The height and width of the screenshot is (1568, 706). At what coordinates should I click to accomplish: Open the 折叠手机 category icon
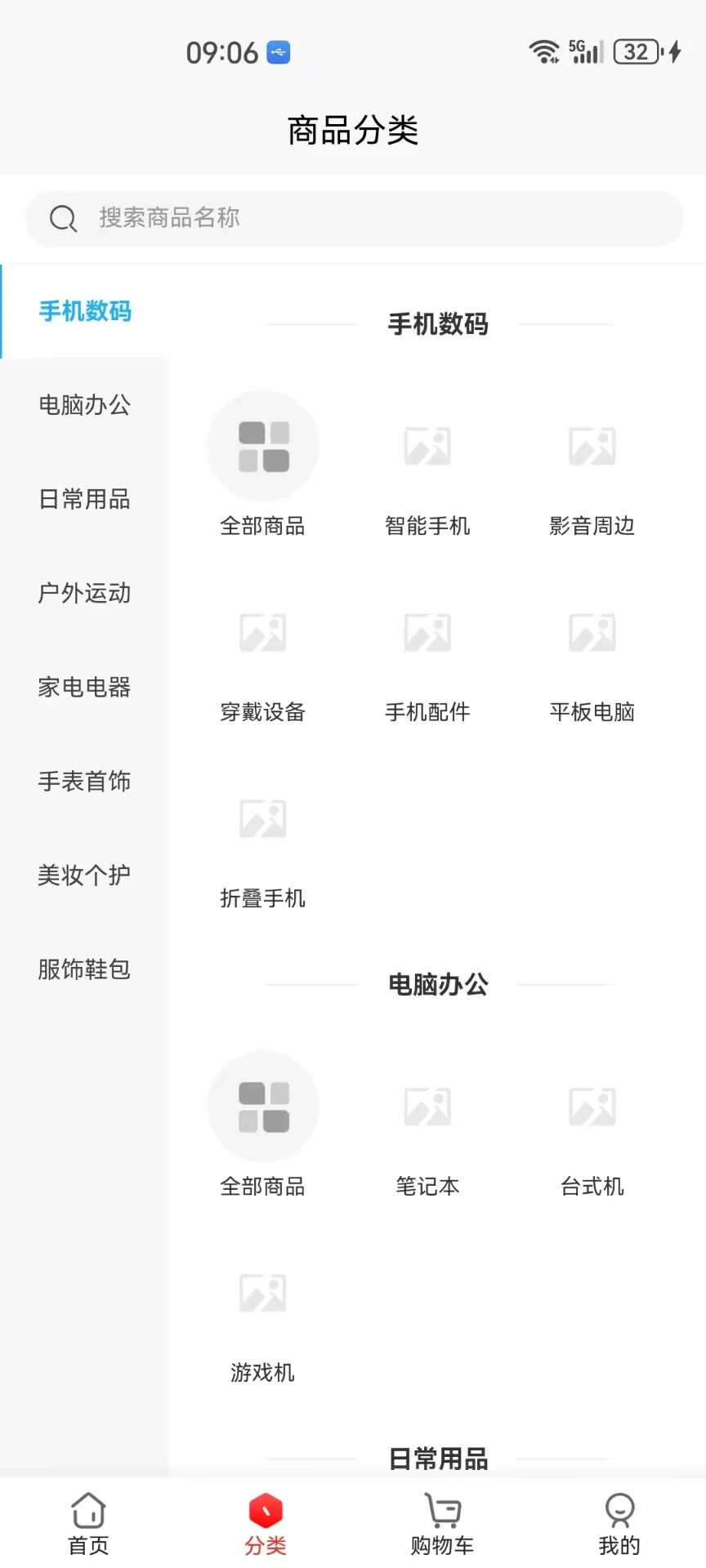pyautogui.click(x=263, y=818)
